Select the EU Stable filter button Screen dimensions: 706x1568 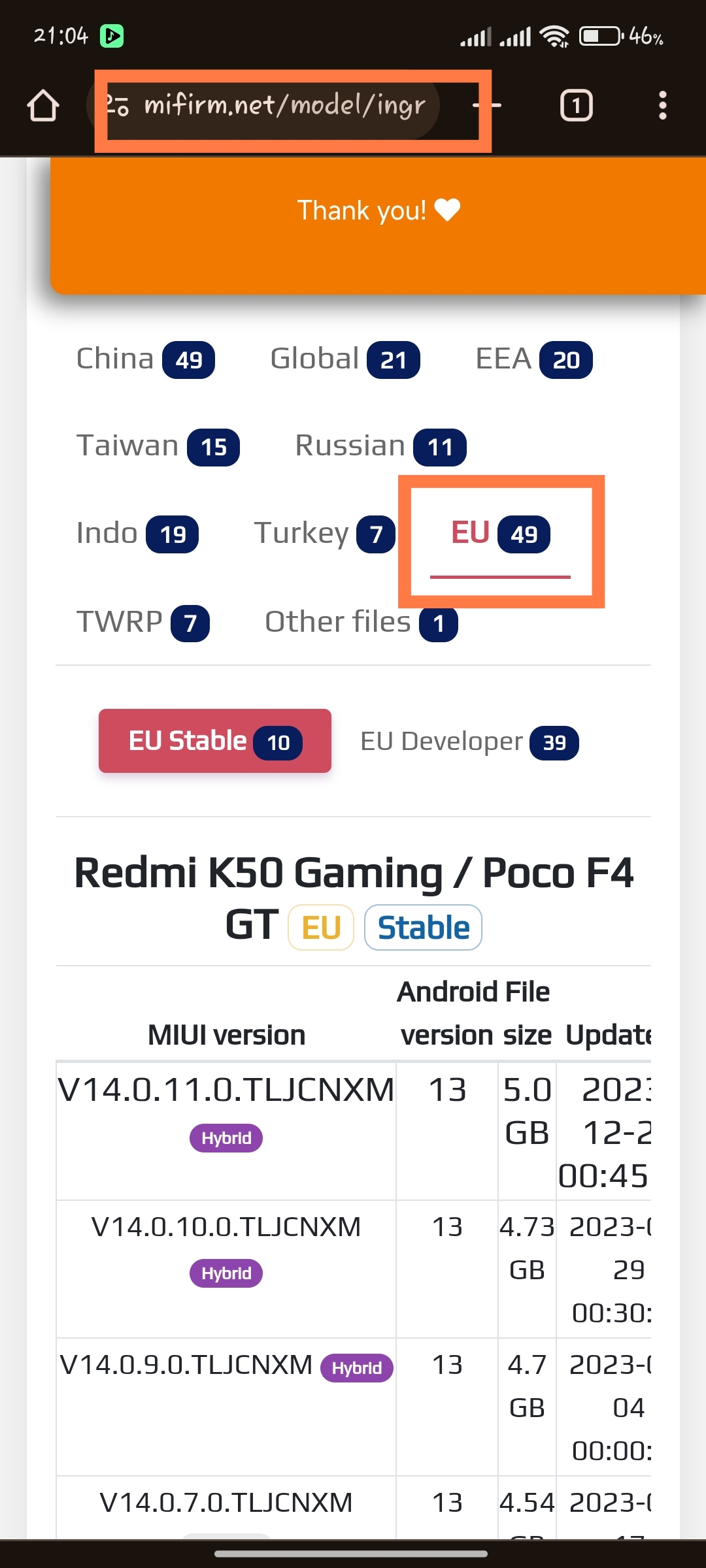tap(215, 741)
